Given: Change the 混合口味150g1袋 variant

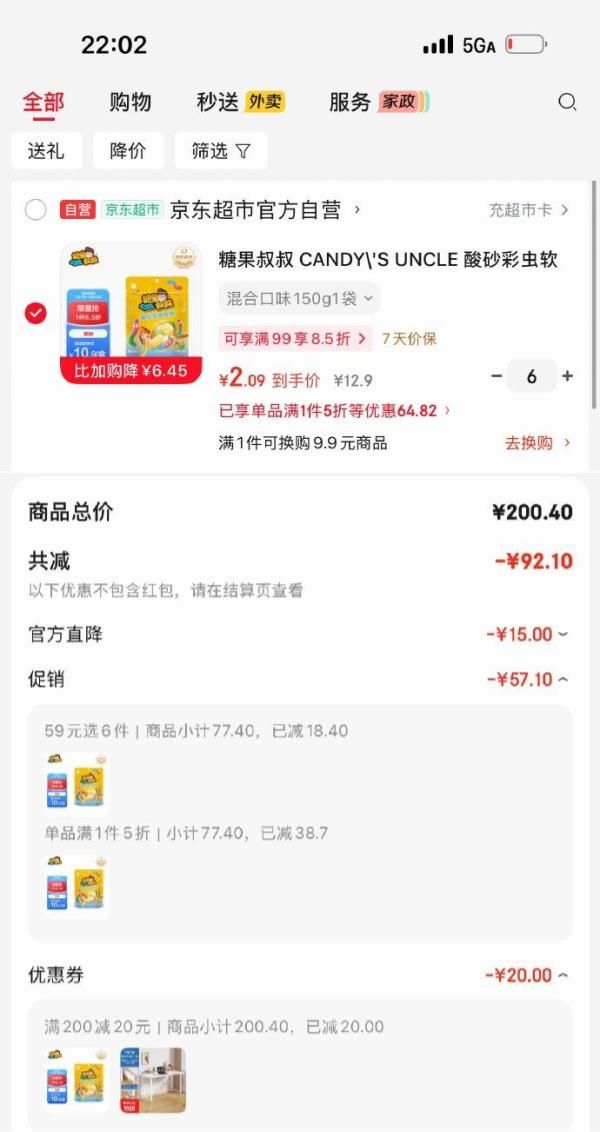Looking at the screenshot, I should pos(299,298).
